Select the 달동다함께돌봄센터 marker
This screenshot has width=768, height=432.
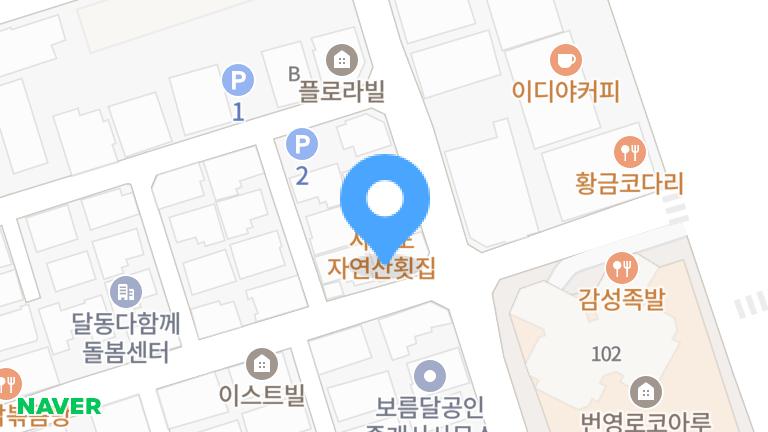click(x=126, y=292)
